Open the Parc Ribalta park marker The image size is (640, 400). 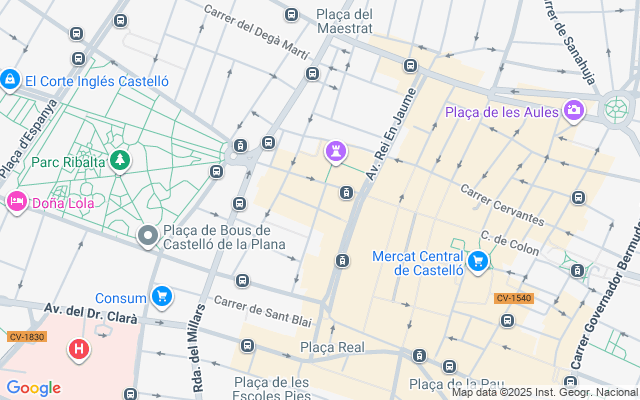point(120,160)
